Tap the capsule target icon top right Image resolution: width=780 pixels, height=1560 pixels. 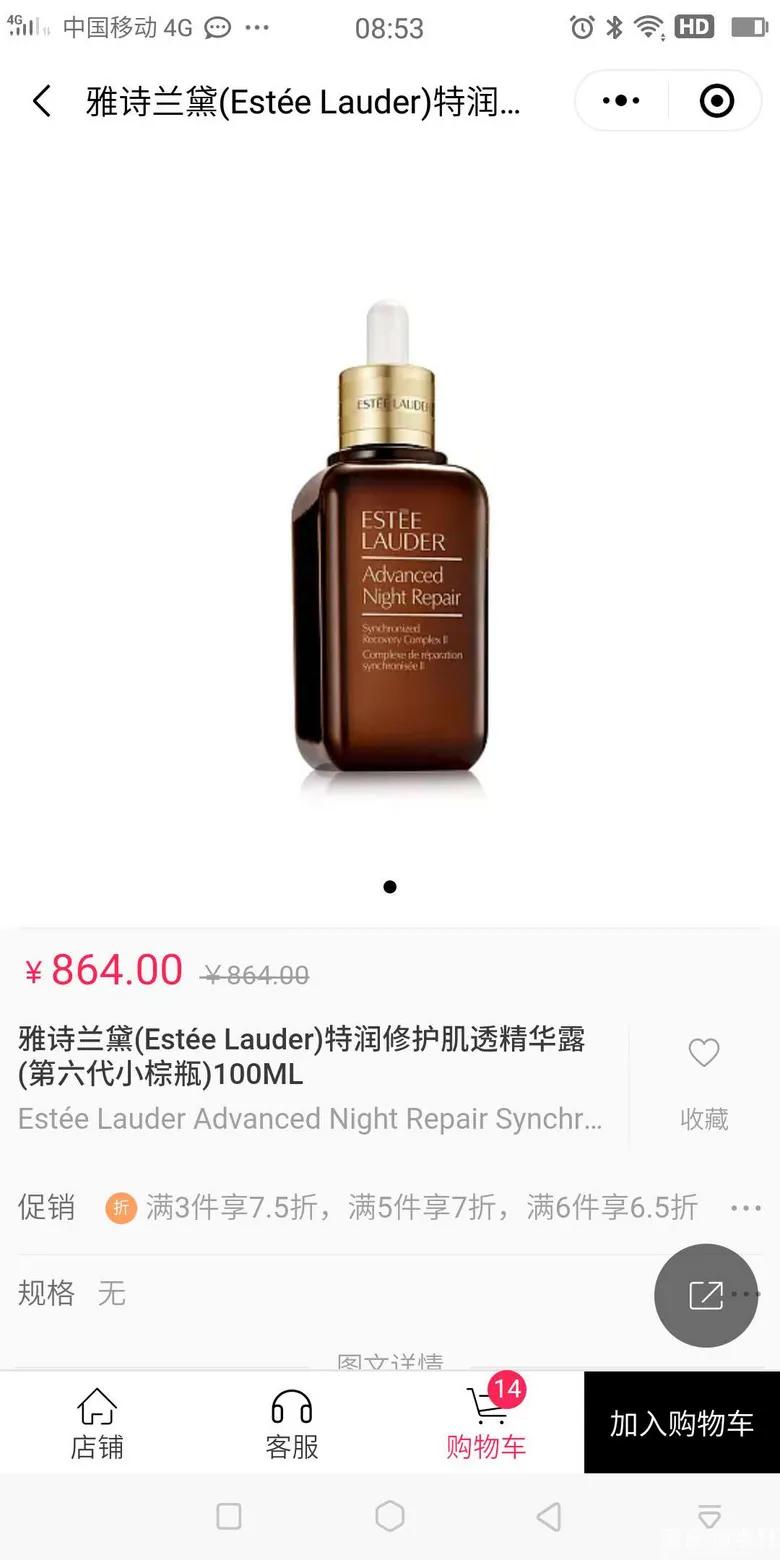[717, 100]
